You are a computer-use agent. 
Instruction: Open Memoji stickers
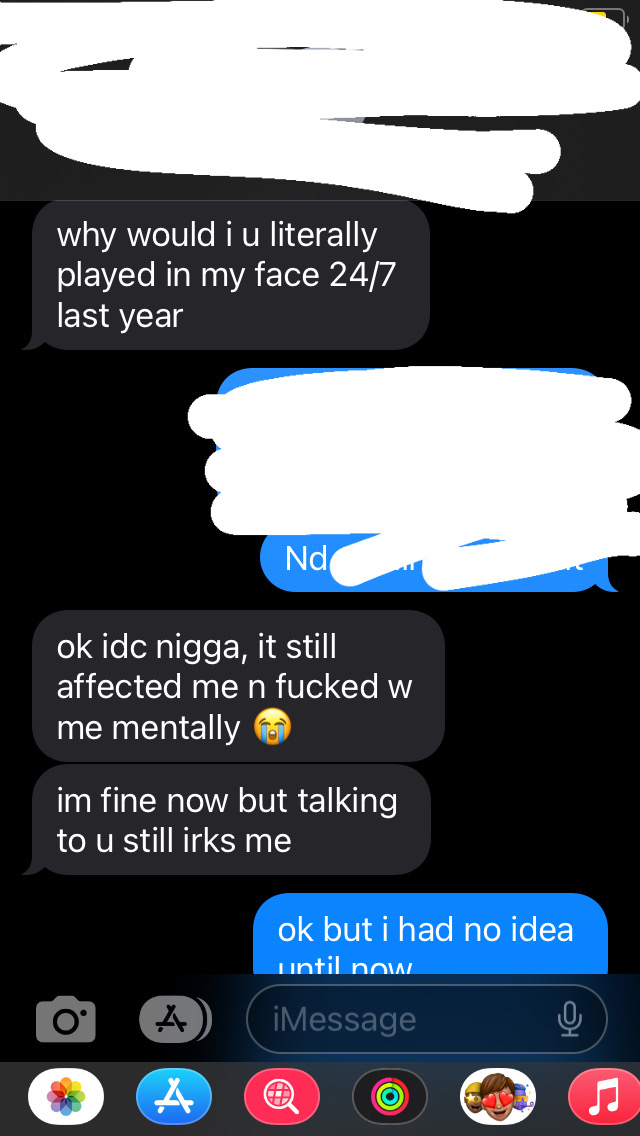[498, 1096]
